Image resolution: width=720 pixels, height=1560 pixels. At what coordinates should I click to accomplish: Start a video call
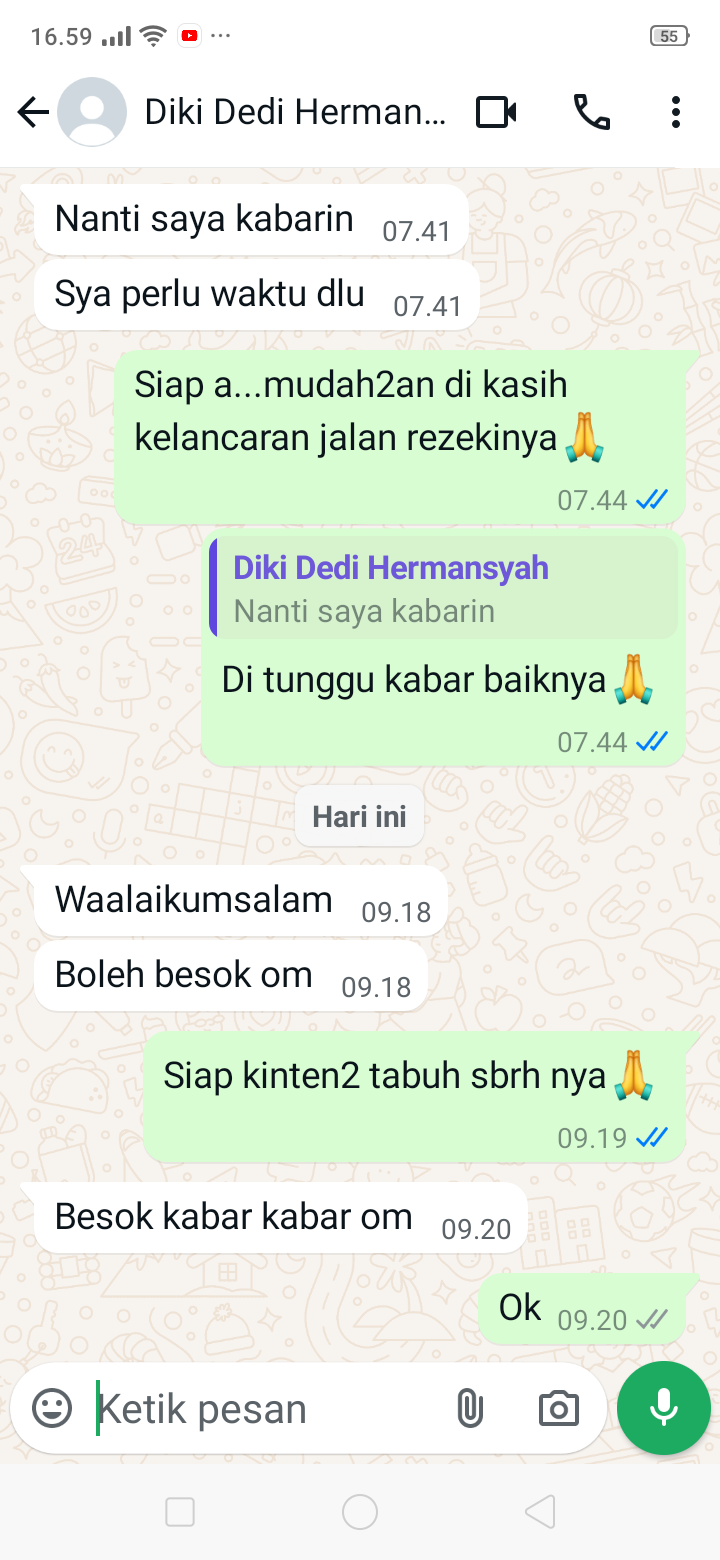tap(496, 113)
